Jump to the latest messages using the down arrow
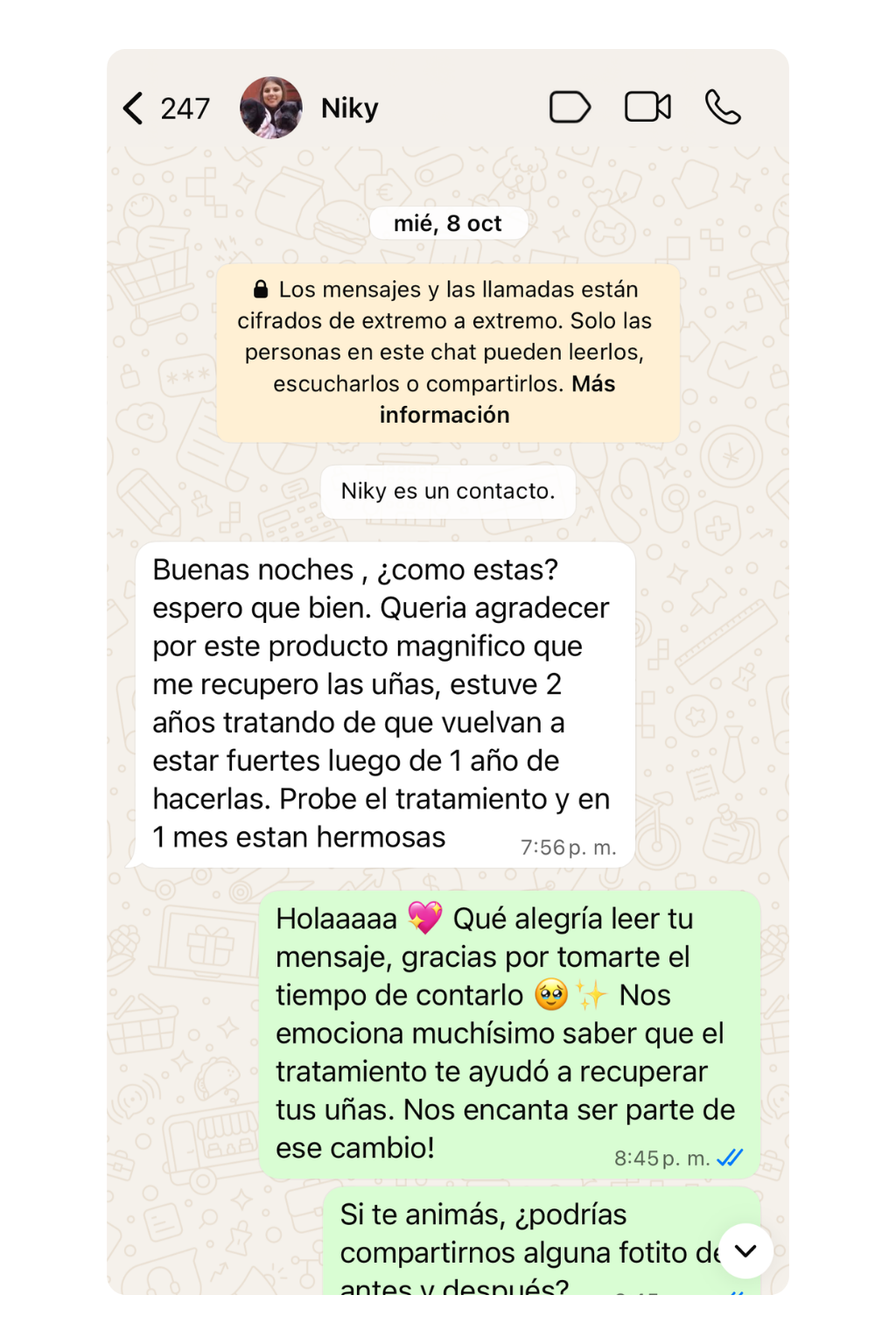 [x=745, y=1250]
